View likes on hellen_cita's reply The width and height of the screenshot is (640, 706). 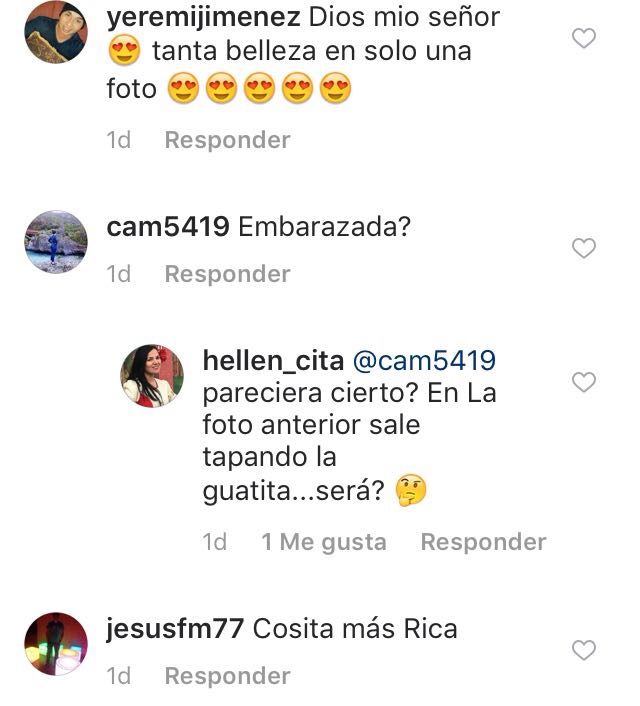click(323, 542)
